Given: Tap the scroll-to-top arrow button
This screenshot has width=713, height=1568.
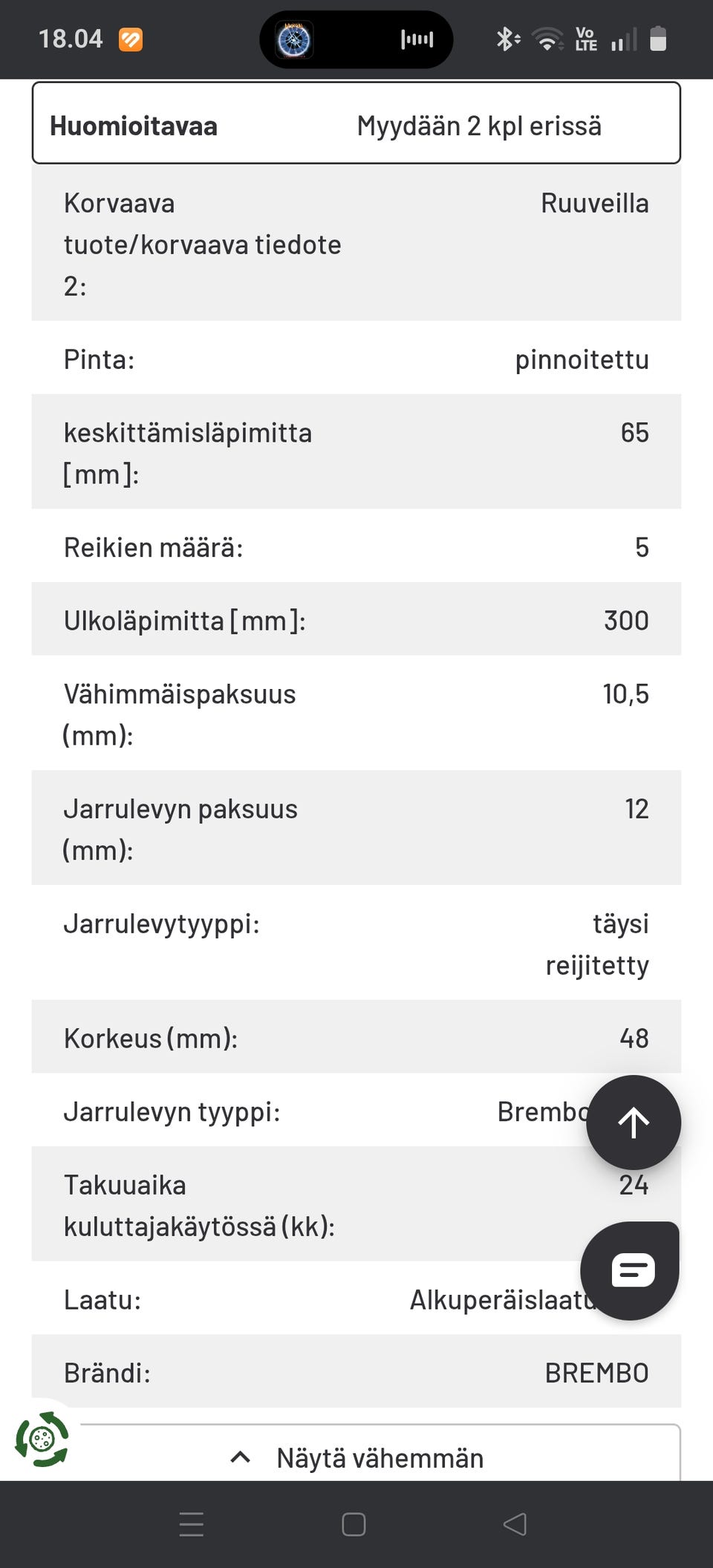Looking at the screenshot, I should (x=633, y=1123).
